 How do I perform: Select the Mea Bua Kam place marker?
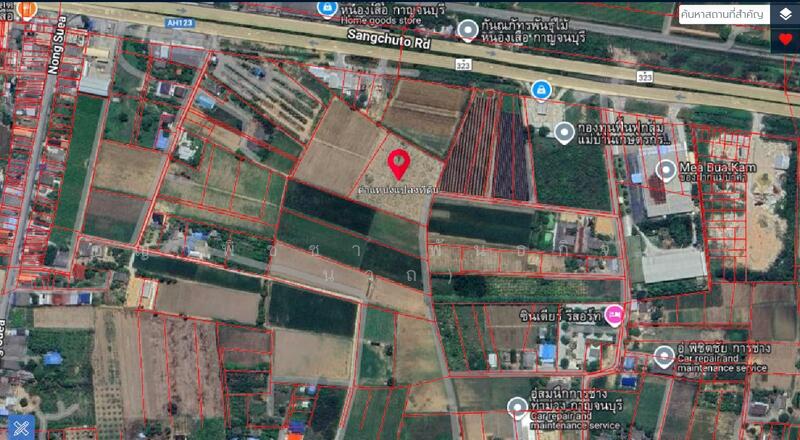point(666,169)
